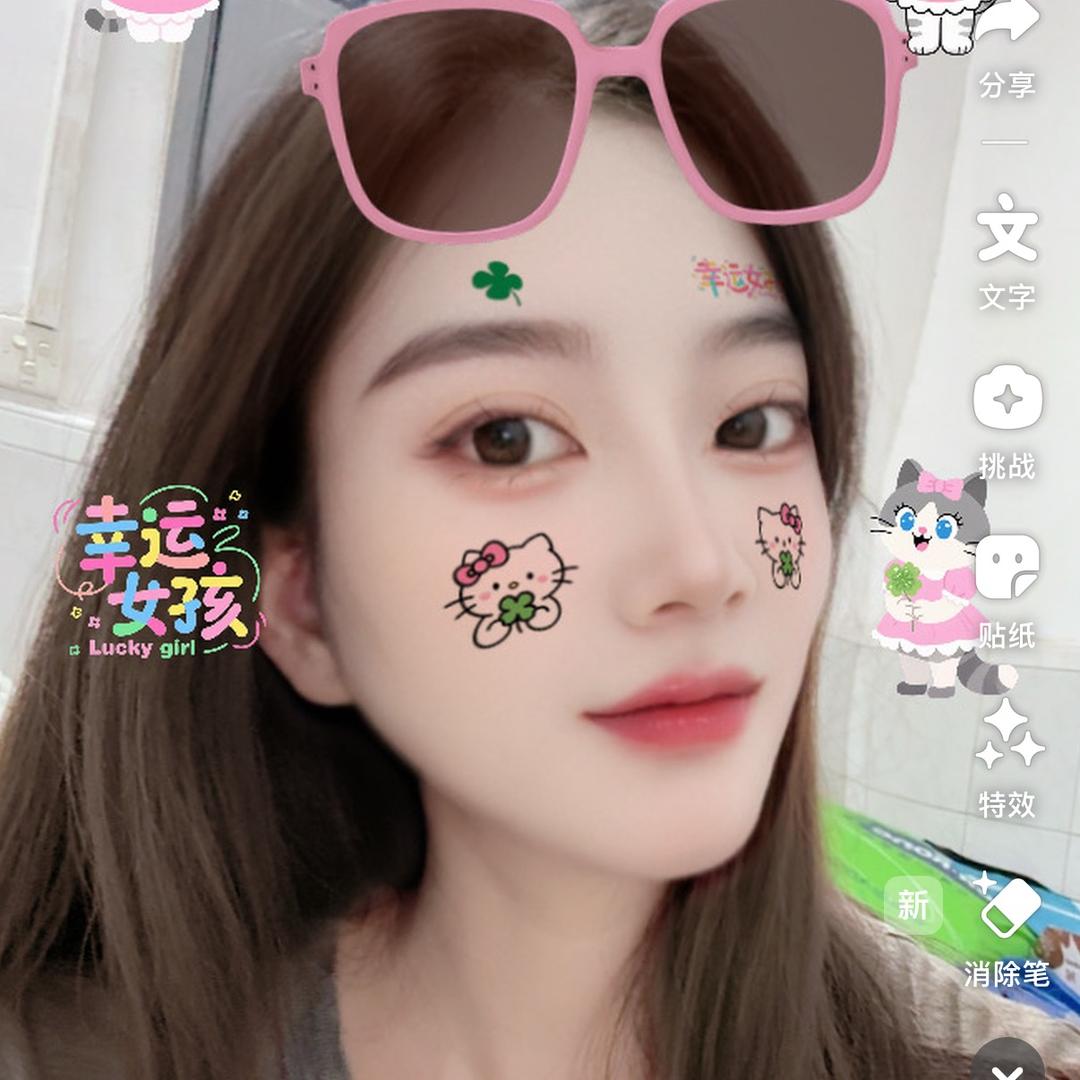The width and height of the screenshot is (1080, 1080).
Task: Open the 贴纸 stickers panel
Action: [1007, 568]
